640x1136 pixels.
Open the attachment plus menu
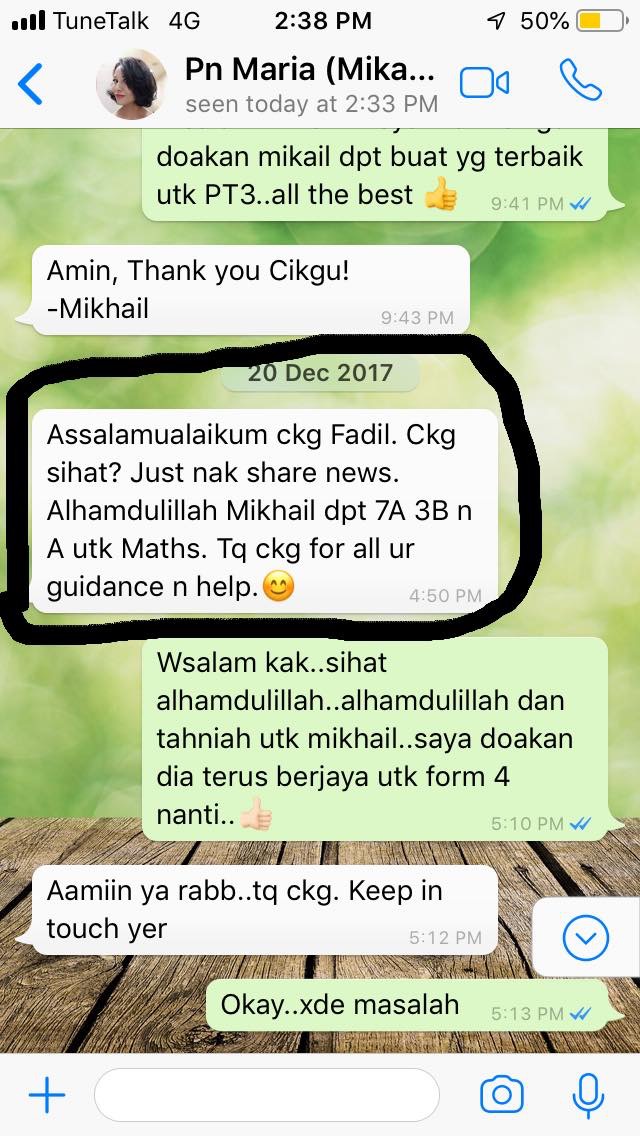pos(47,1094)
